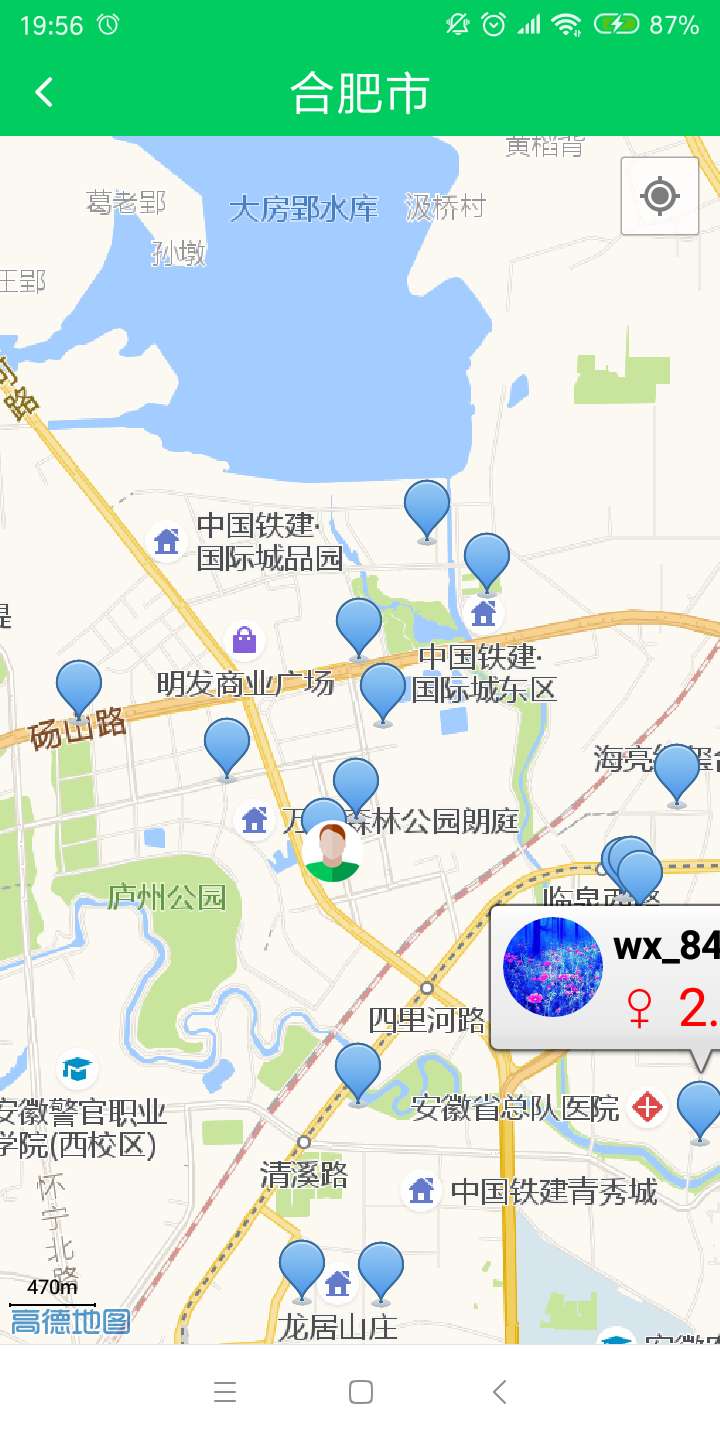Tap the purple shopping bag icon at 明发商业广场

(x=244, y=639)
